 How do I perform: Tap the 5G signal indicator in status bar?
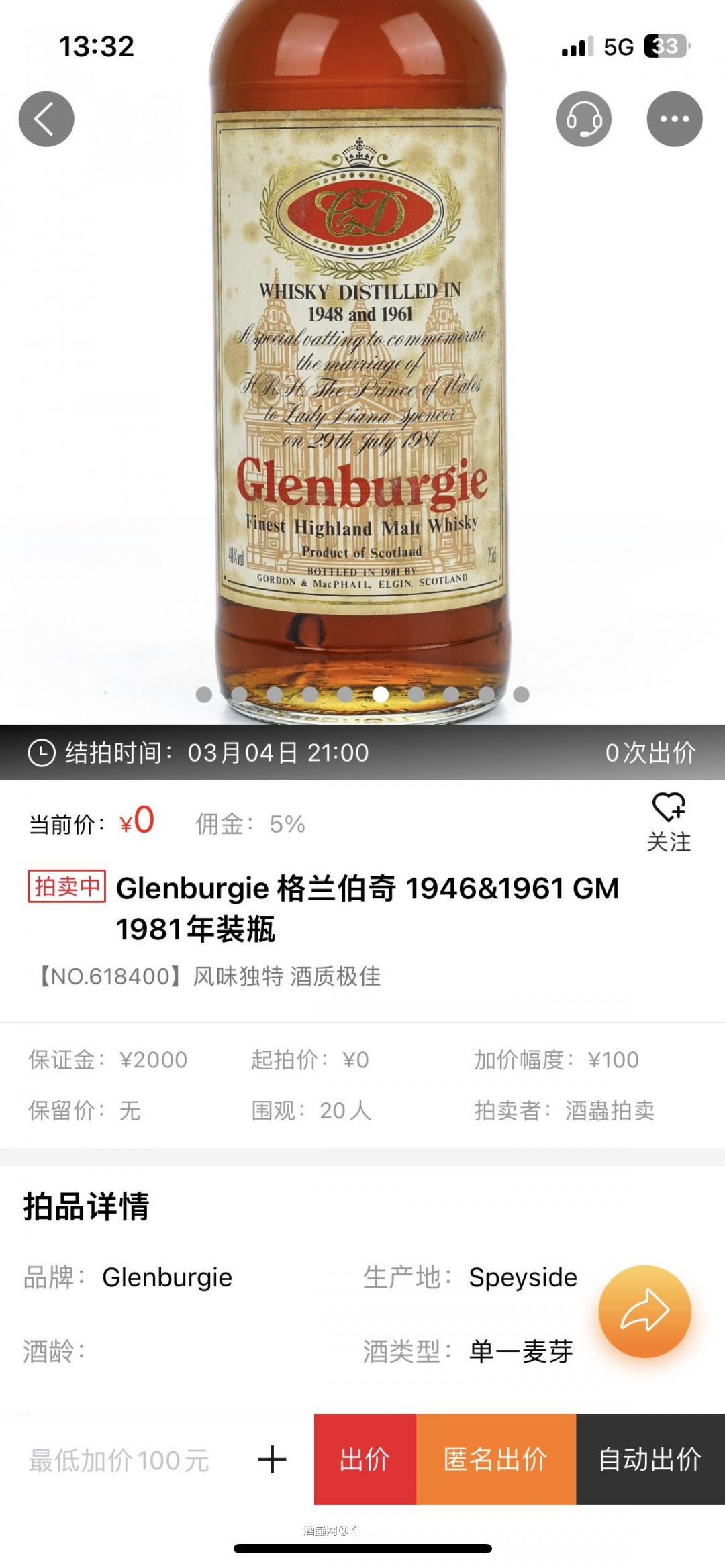pos(619,46)
